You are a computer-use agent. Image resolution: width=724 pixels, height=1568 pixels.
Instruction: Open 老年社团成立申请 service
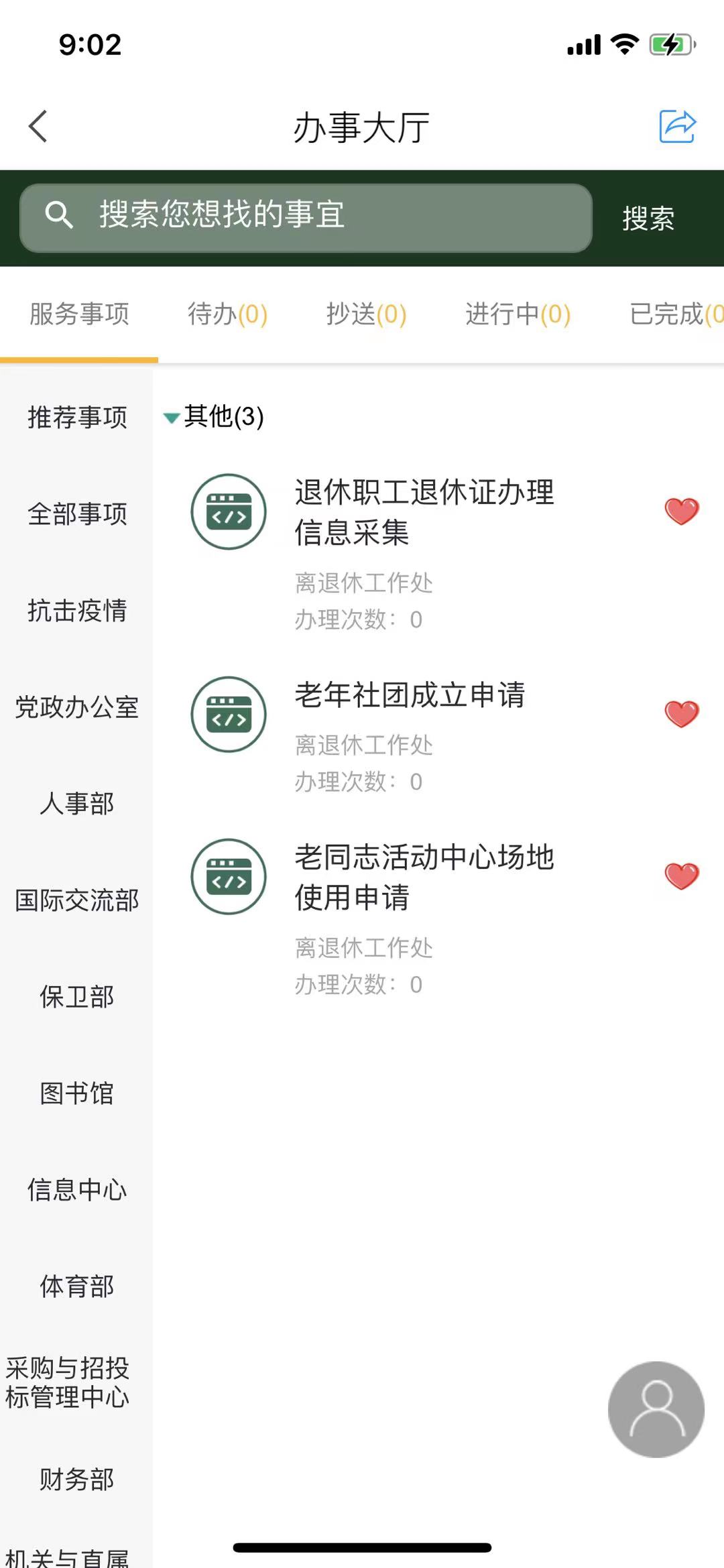coord(410,695)
